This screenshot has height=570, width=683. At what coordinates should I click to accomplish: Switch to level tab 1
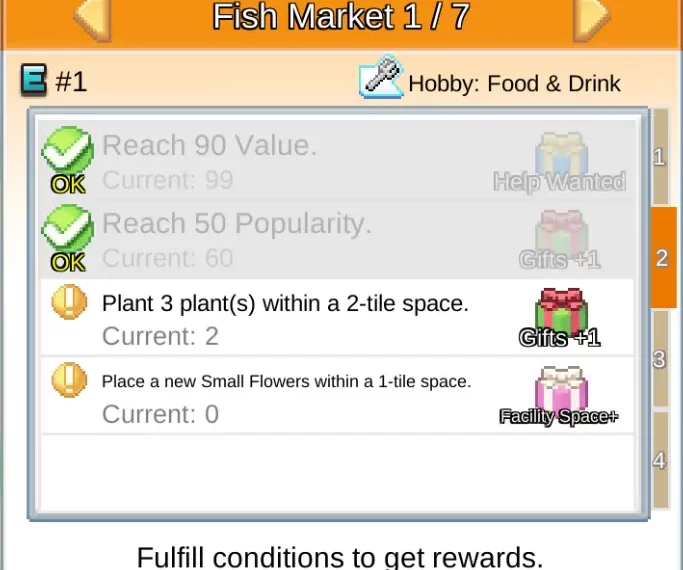tap(659, 157)
